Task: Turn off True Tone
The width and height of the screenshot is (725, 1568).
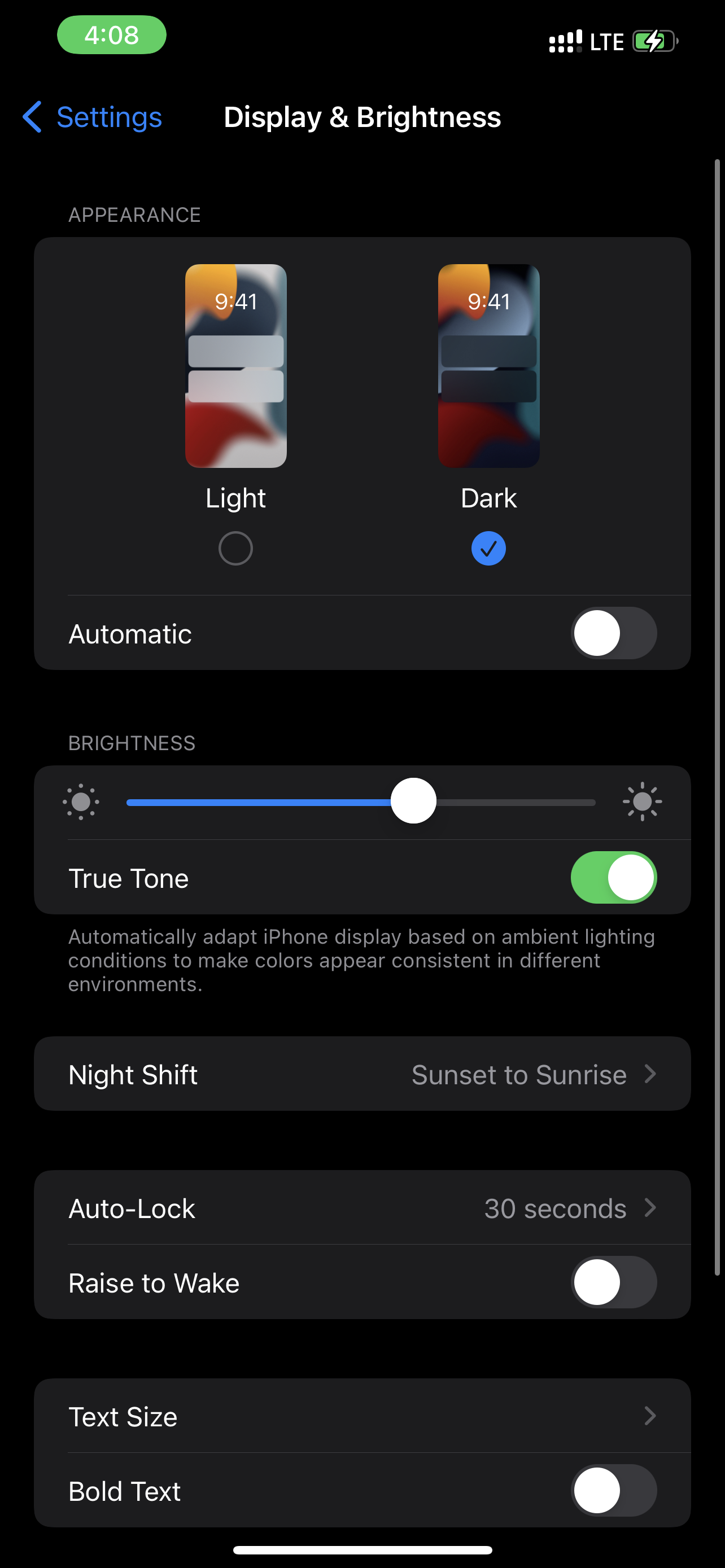Action: point(613,878)
